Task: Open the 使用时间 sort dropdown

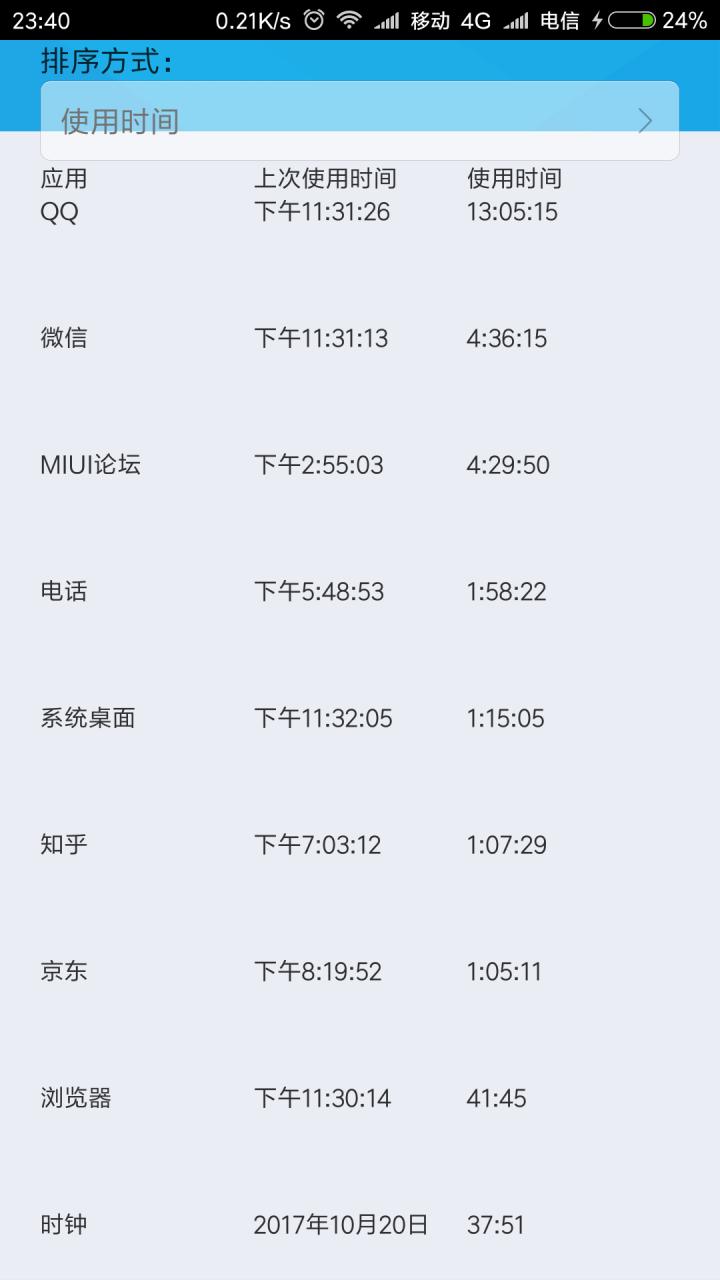Action: click(360, 120)
